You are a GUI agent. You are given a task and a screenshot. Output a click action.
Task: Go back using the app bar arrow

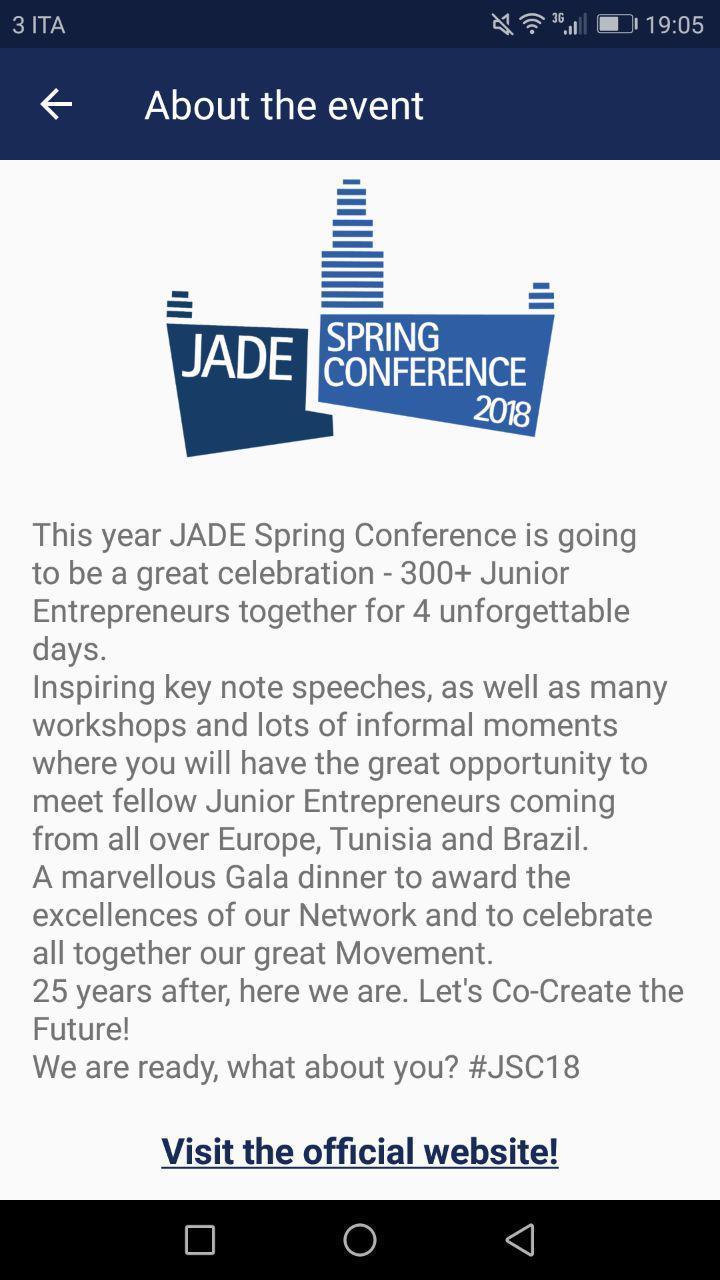(x=56, y=104)
